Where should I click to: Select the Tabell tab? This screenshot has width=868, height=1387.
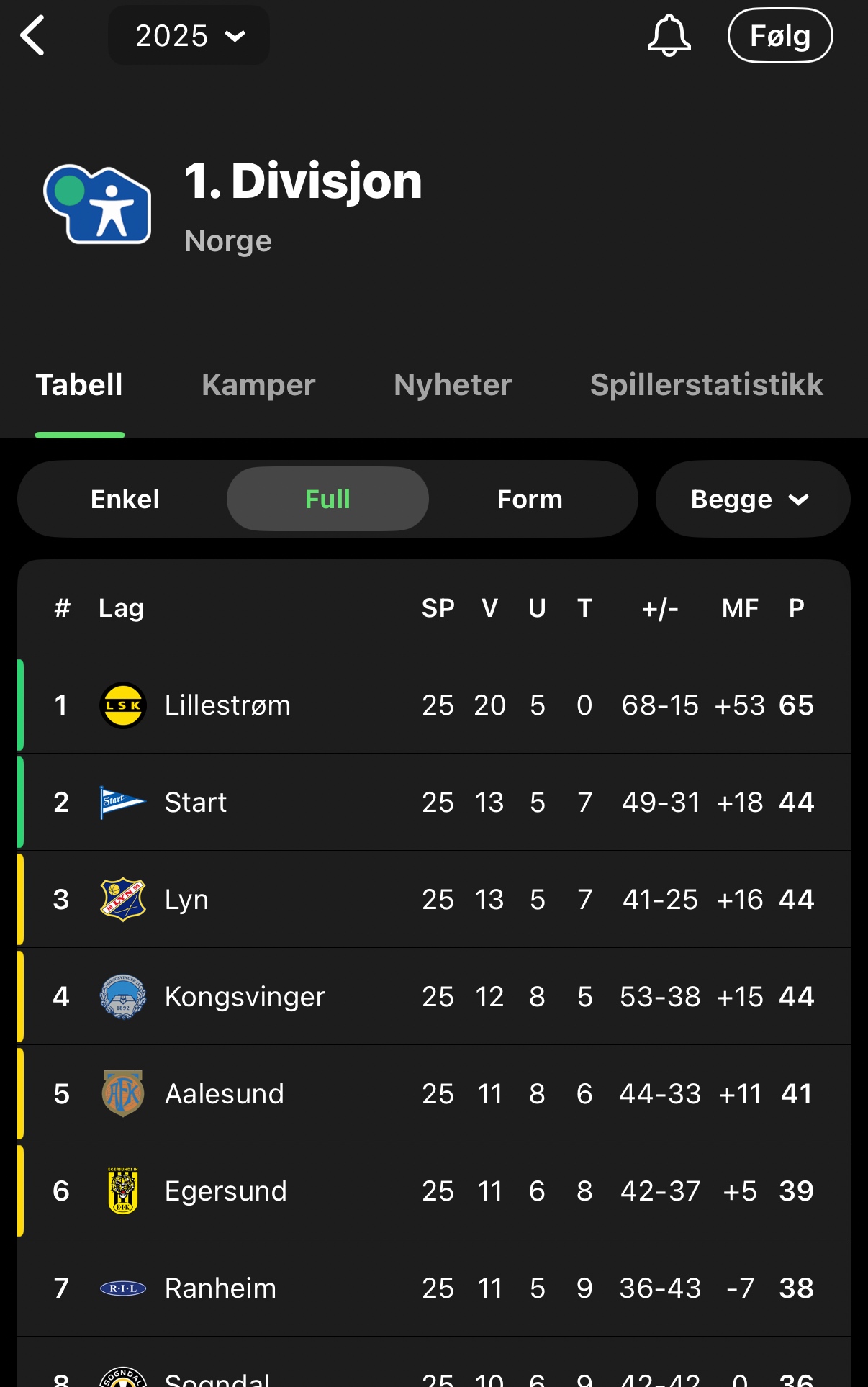[80, 385]
